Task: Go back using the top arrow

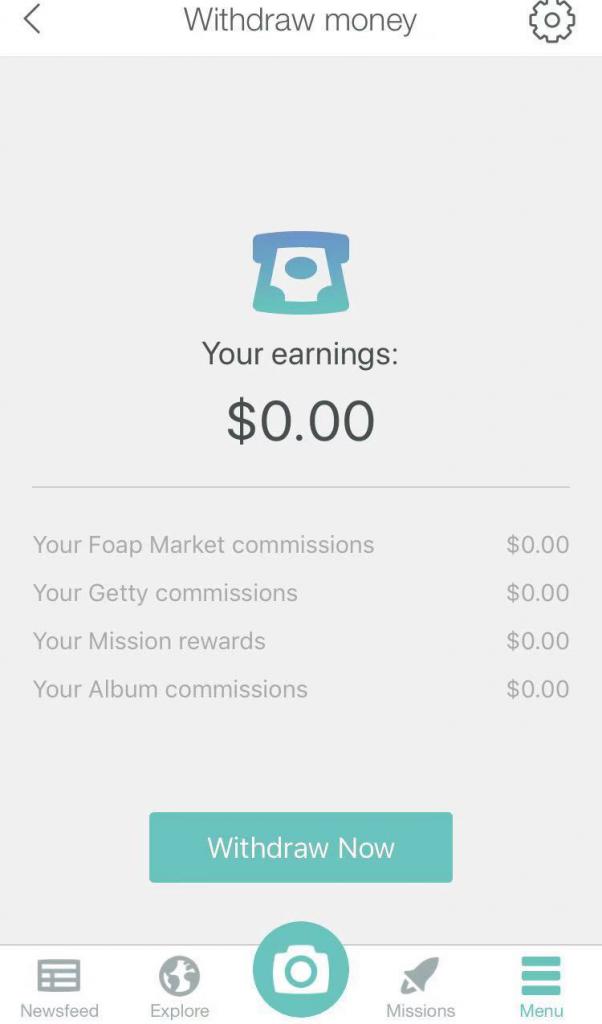Action: pyautogui.click(x=32, y=19)
